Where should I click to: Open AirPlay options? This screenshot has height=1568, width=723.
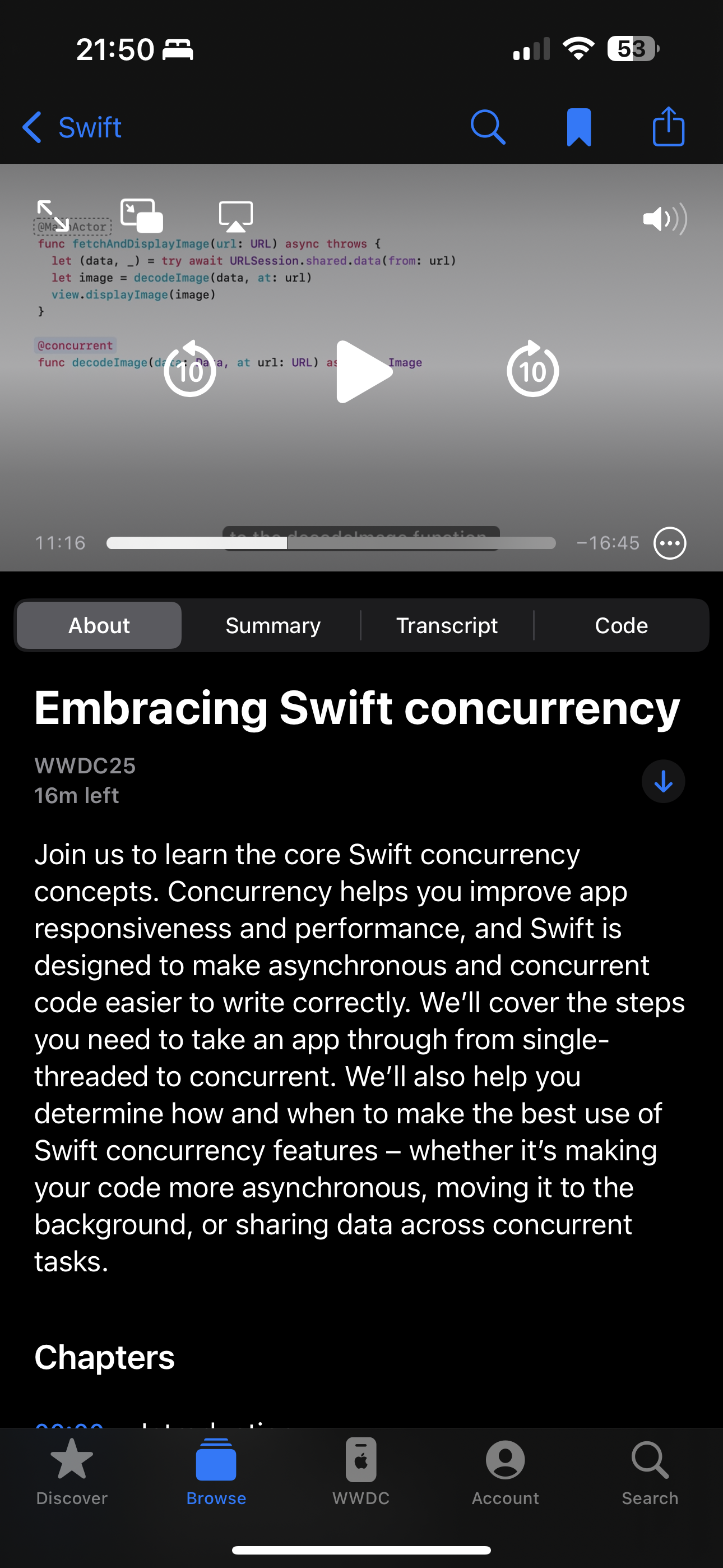coord(235,216)
